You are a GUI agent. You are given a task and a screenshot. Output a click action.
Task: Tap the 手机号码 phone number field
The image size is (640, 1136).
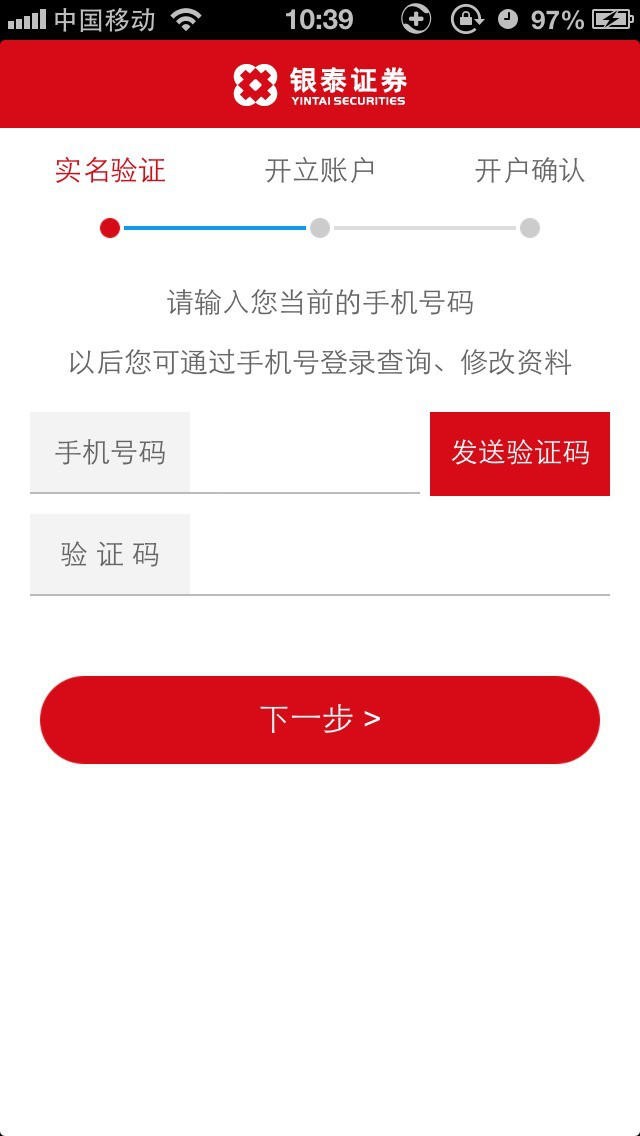point(304,453)
